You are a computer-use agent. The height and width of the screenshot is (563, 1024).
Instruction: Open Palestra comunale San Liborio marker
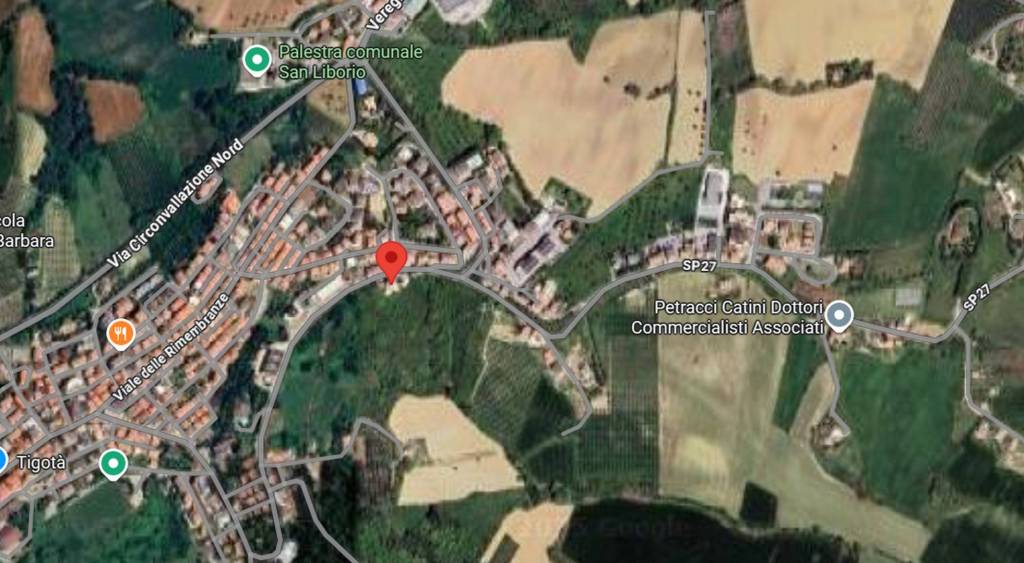tap(257, 60)
